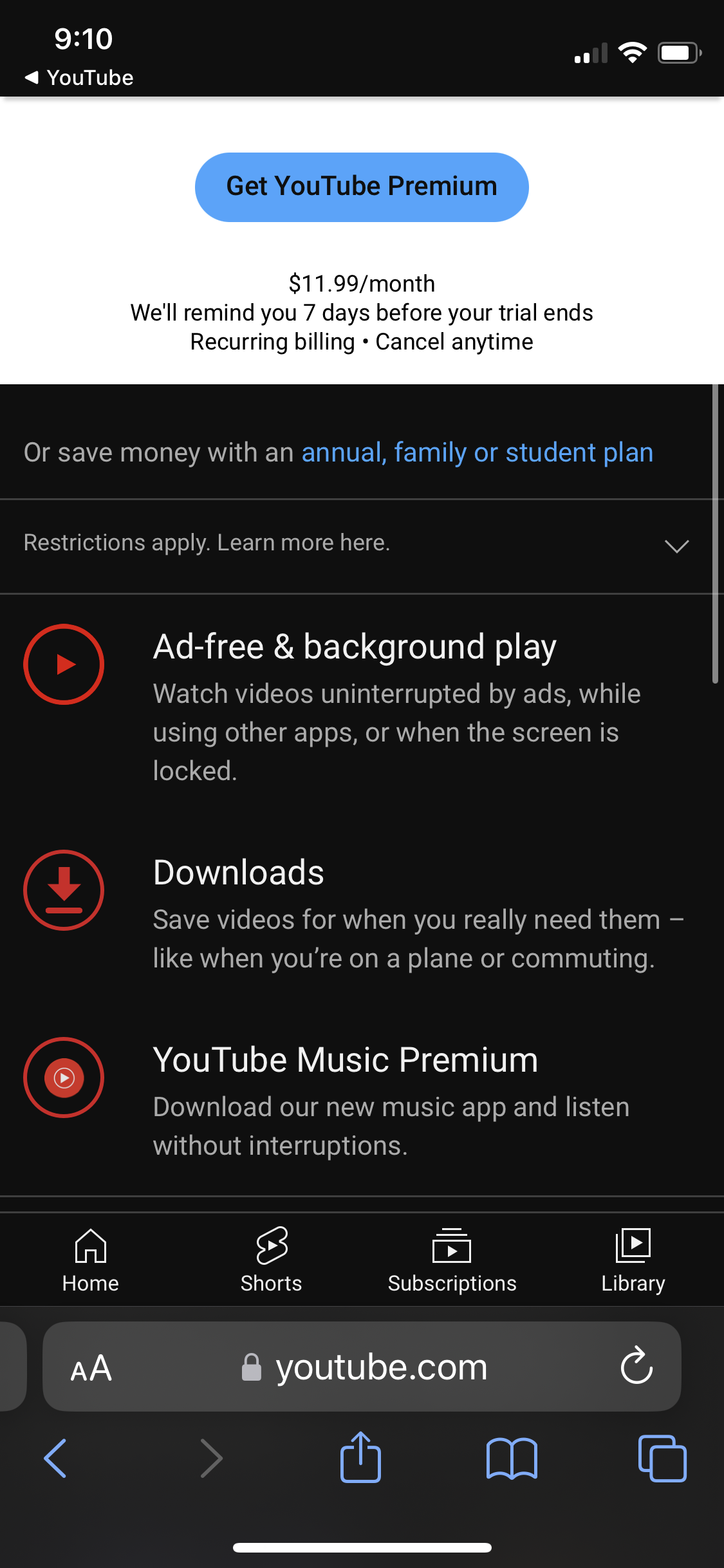The width and height of the screenshot is (724, 1568).
Task: Open the annual, family or student plan link
Action: coord(477,452)
